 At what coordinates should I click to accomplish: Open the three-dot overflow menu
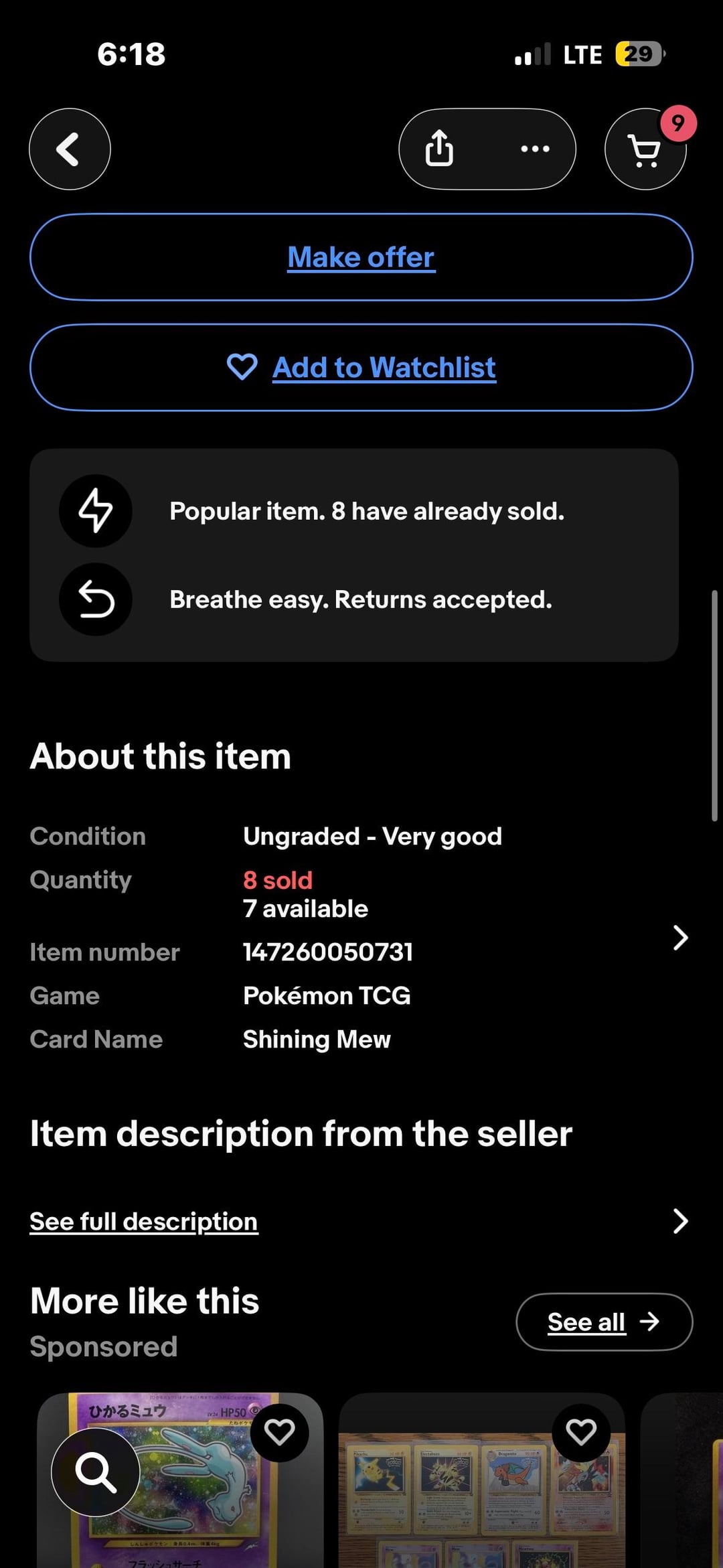[535, 149]
